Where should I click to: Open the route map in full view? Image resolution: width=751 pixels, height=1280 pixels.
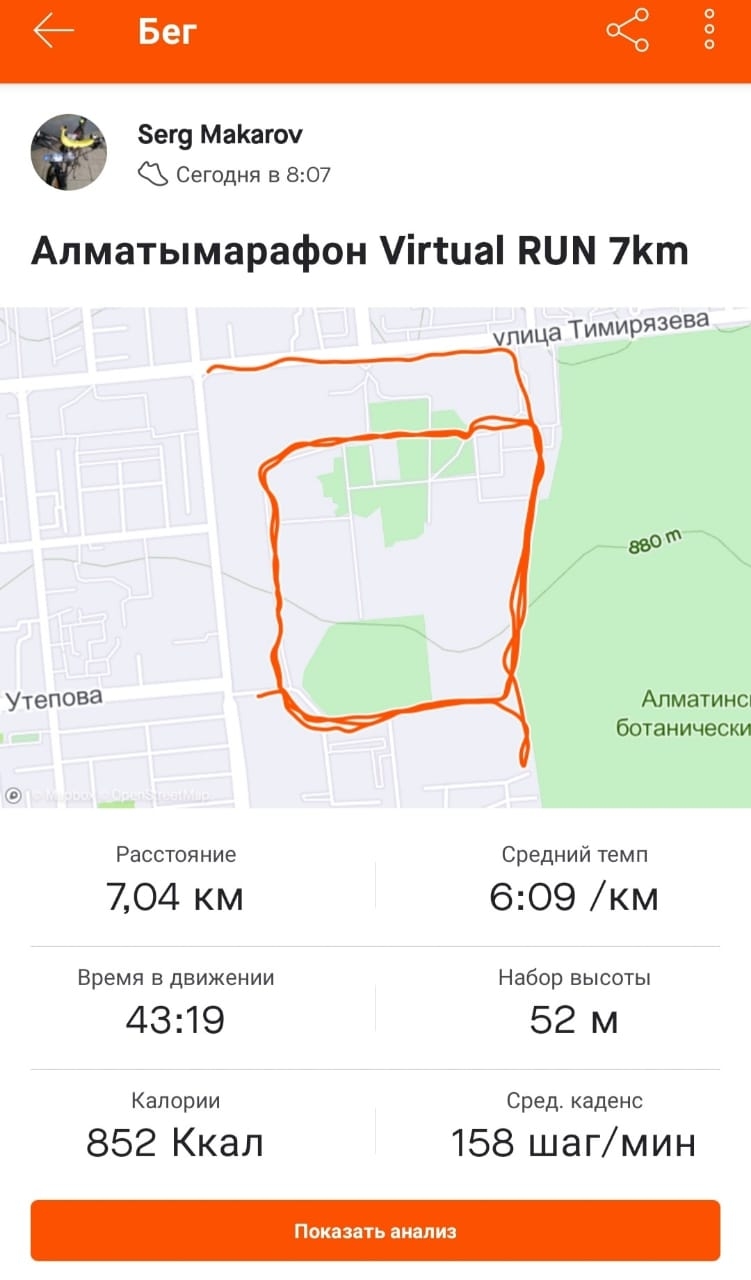[375, 557]
